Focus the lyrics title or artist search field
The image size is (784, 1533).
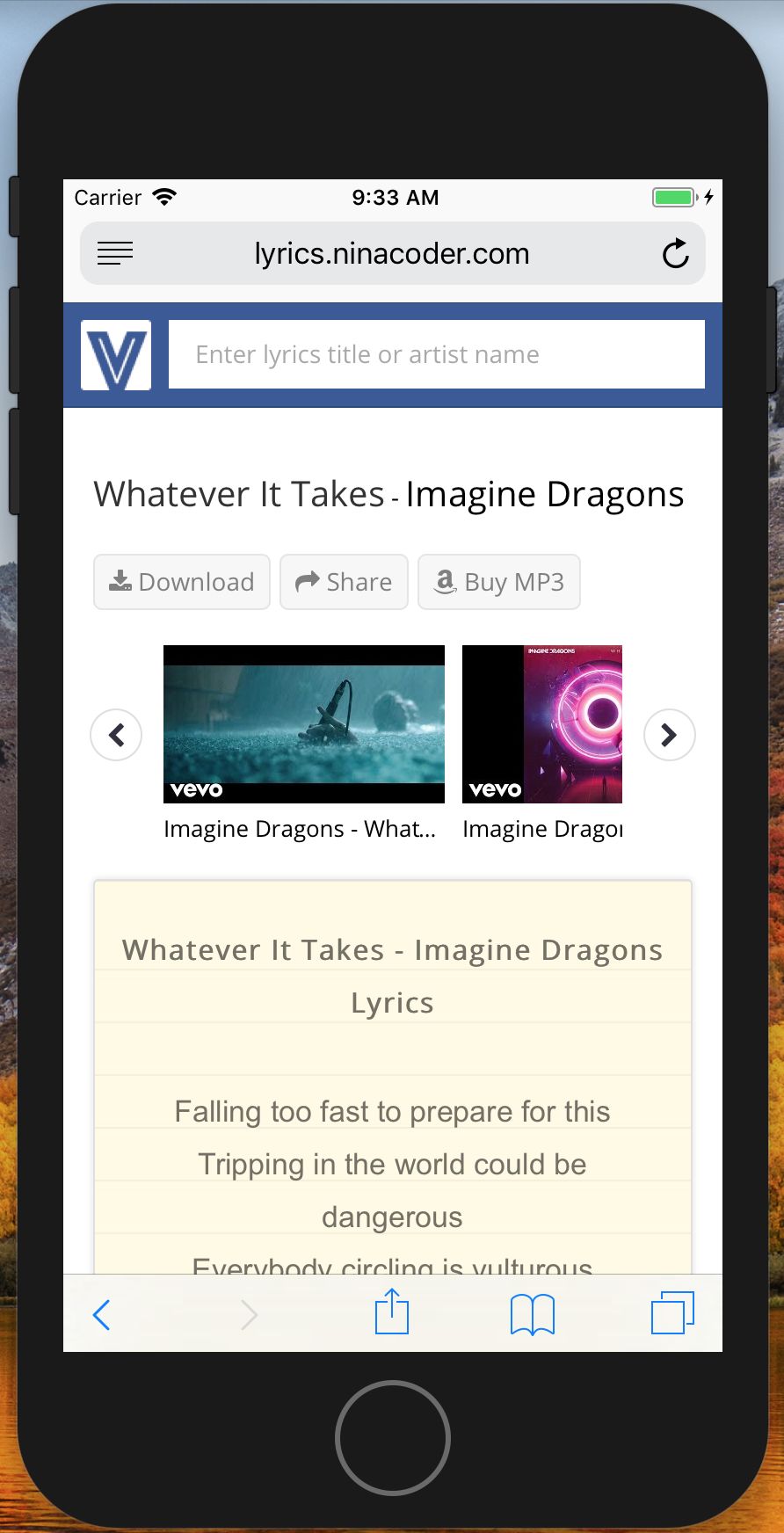tap(437, 354)
